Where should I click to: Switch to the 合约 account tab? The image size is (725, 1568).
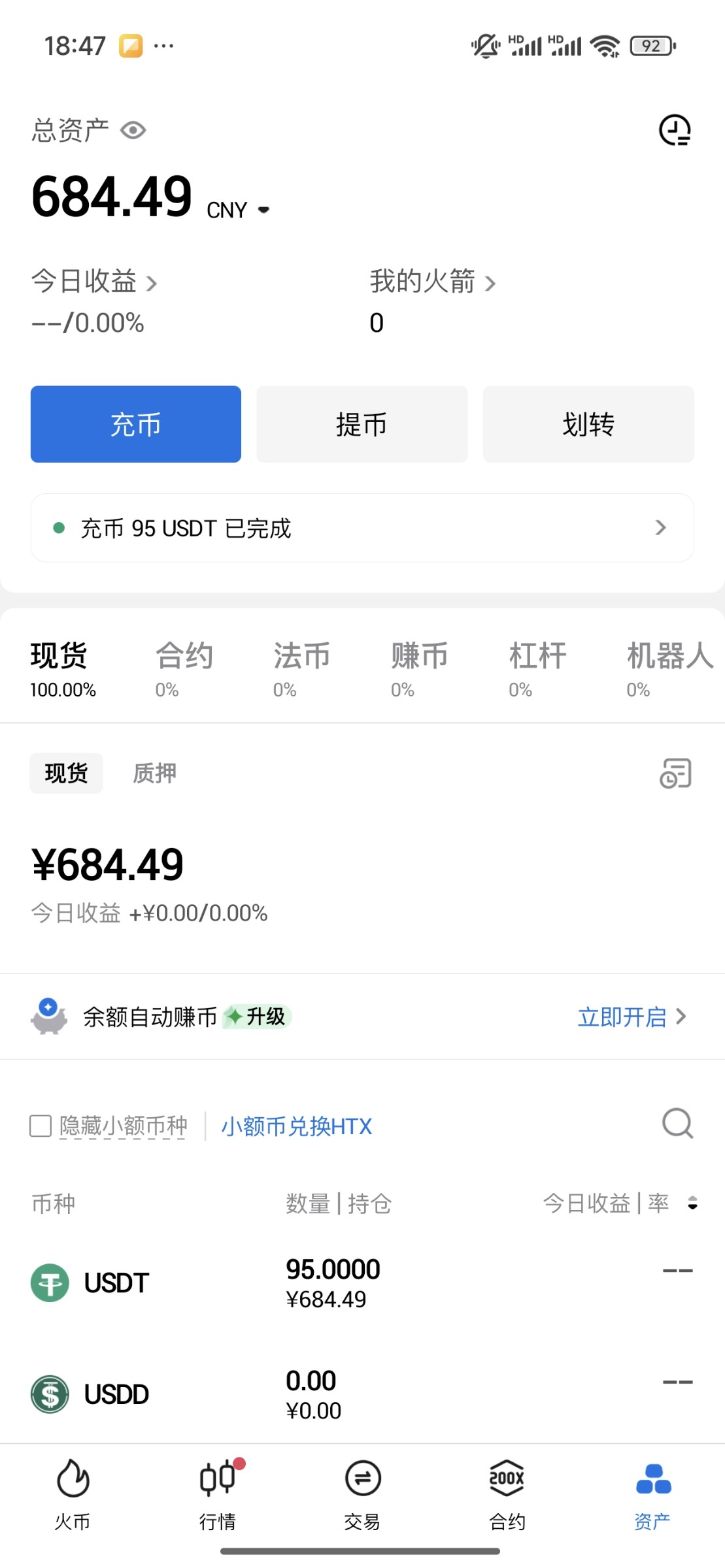point(184,665)
